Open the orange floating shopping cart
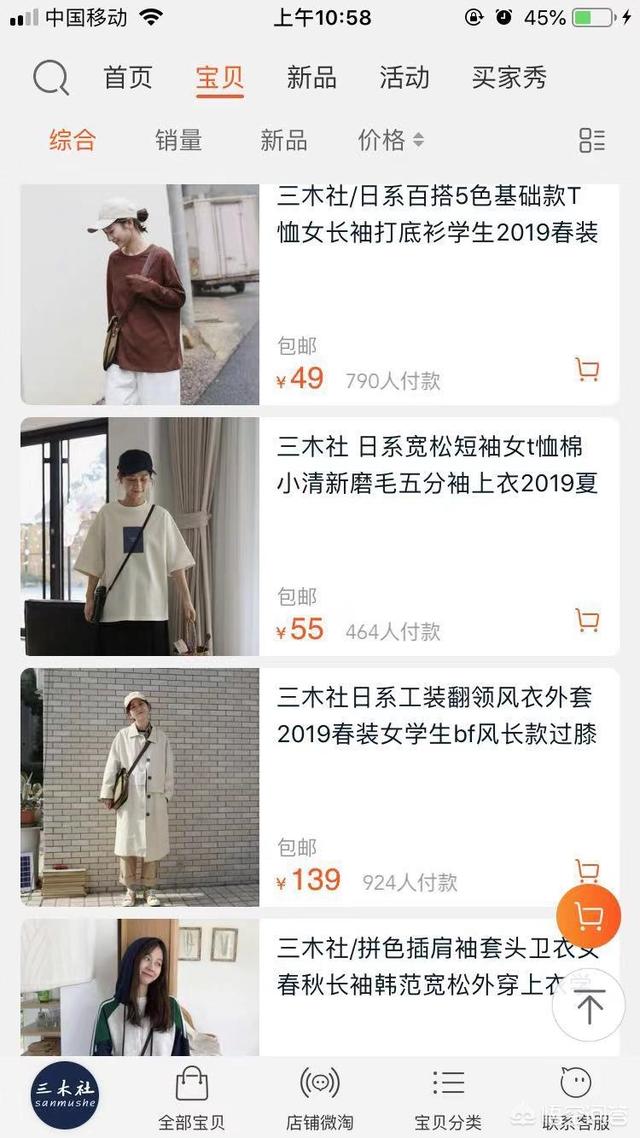Image resolution: width=640 pixels, height=1138 pixels. [x=588, y=916]
